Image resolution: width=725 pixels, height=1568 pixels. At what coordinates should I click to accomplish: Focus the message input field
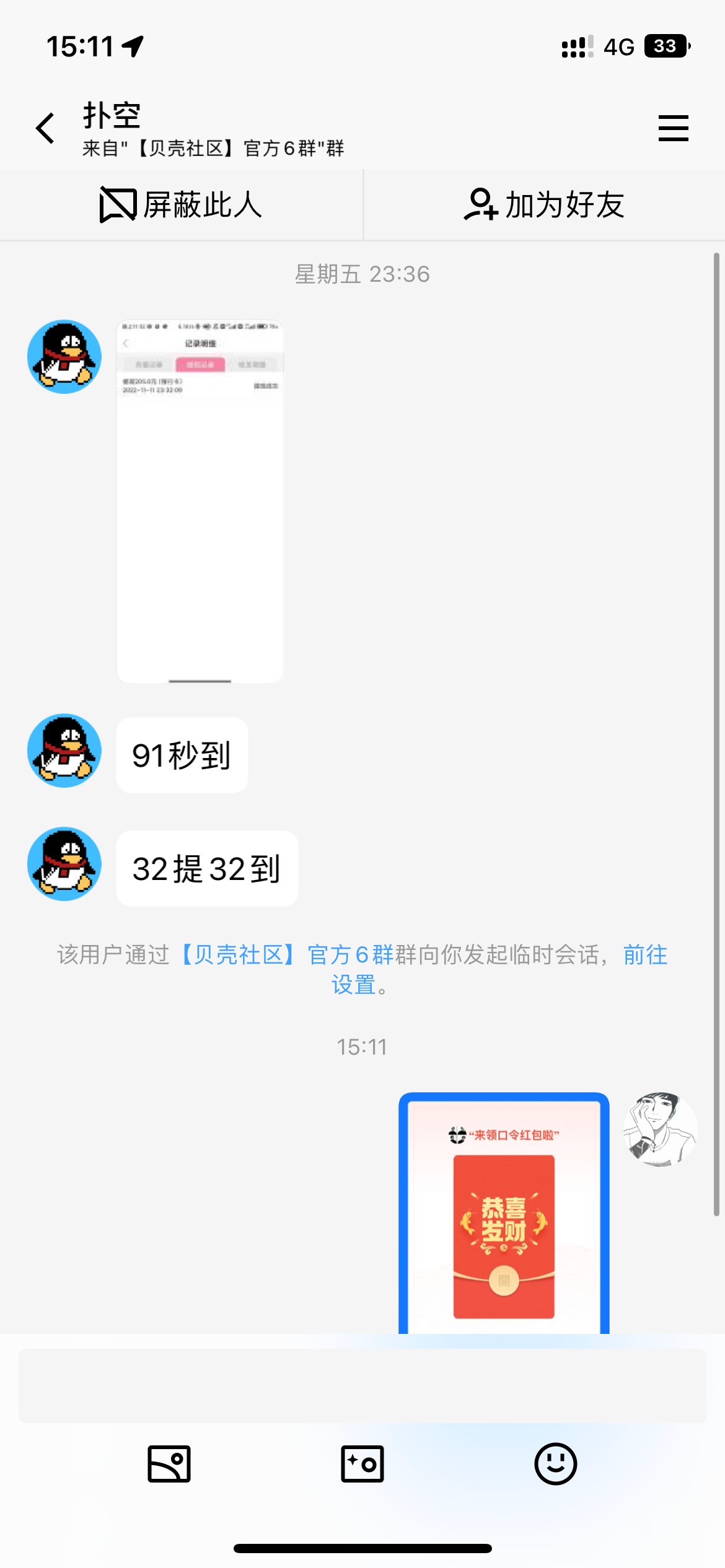point(362,1385)
